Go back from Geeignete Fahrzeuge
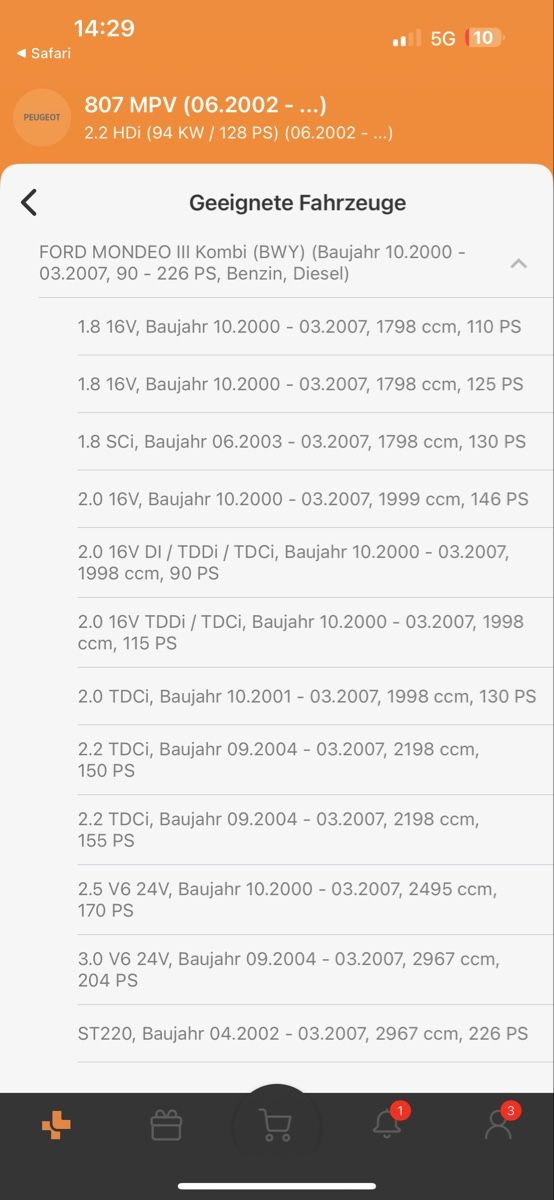 (x=29, y=202)
